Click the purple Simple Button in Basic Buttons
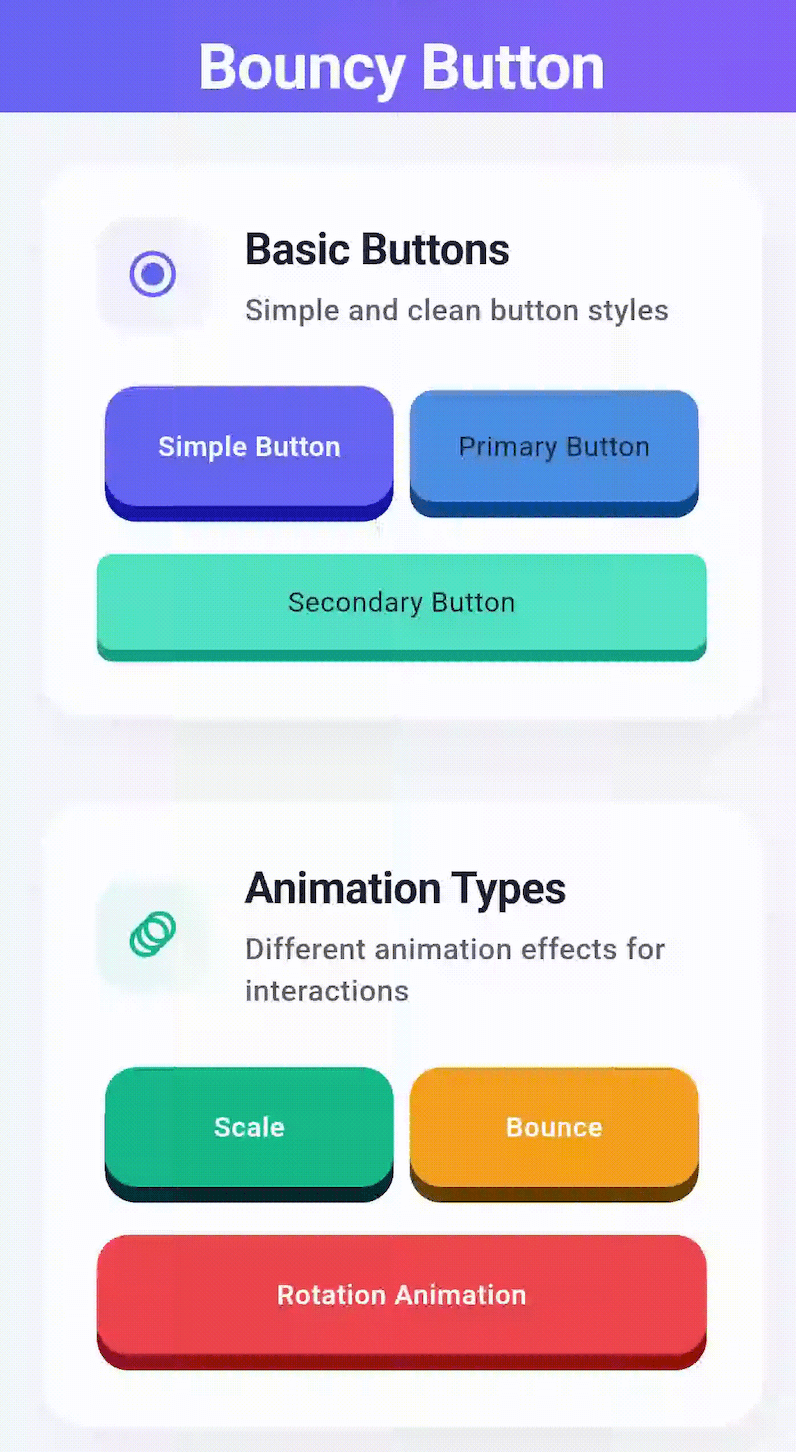The width and height of the screenshot is (796, 1452). 248,447
